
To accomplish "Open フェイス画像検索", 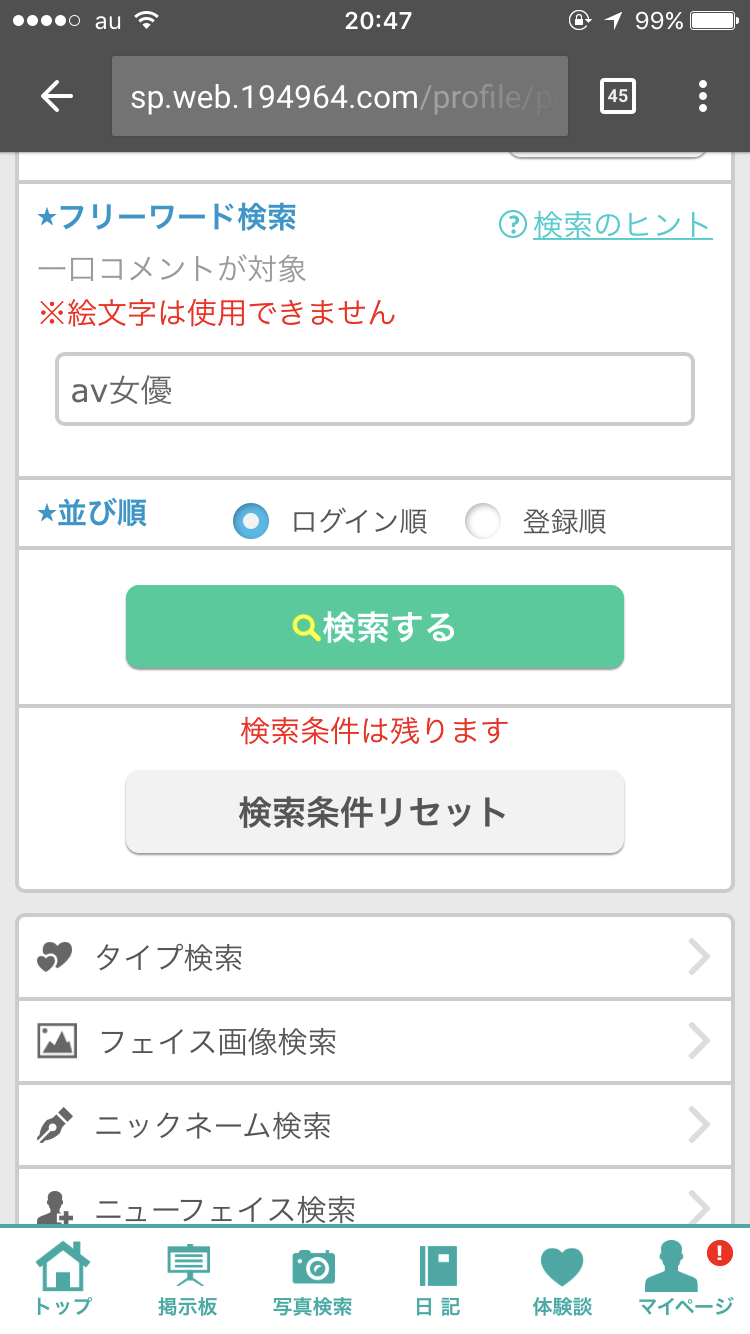I will [375, 1041].
